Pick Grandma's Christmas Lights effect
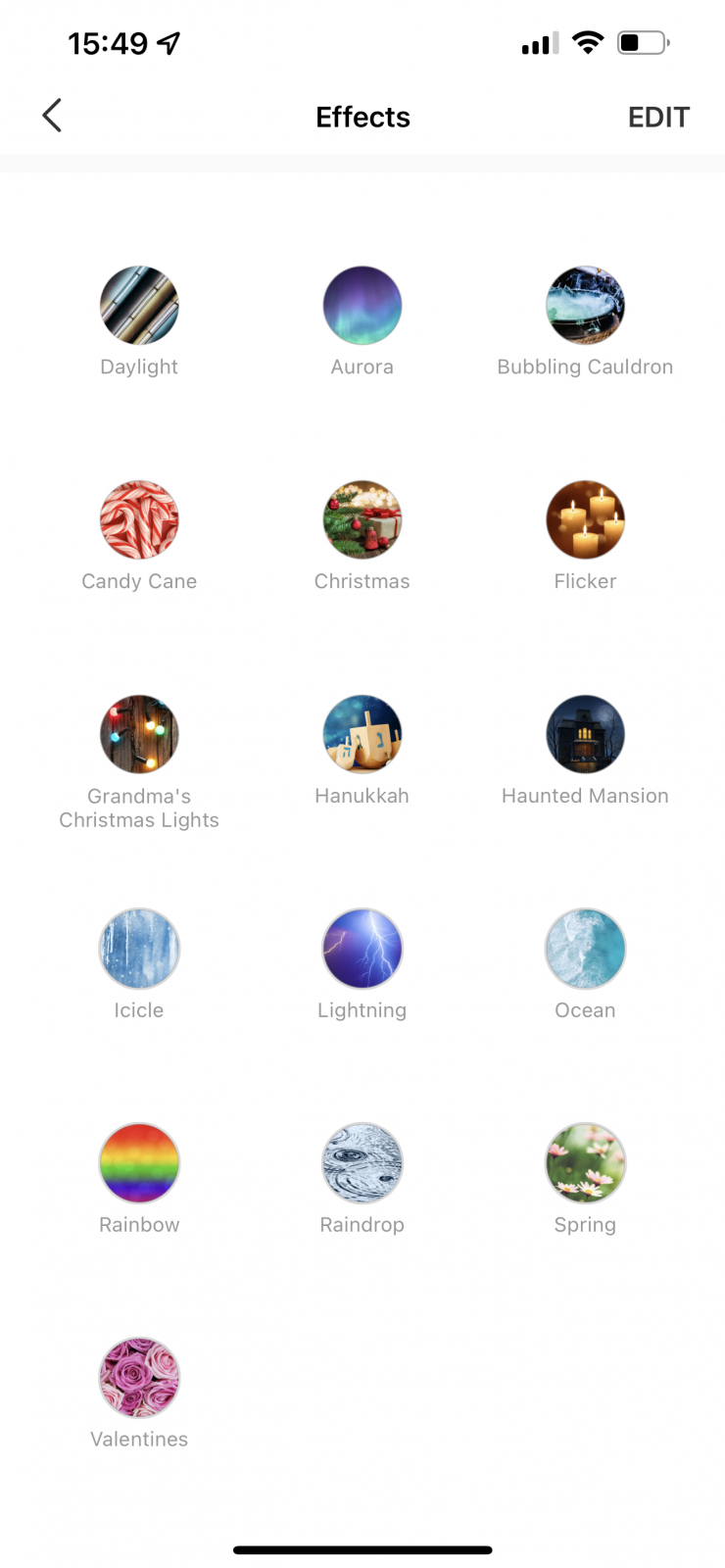Screen dimensions: 725x1568 (139, 735)
